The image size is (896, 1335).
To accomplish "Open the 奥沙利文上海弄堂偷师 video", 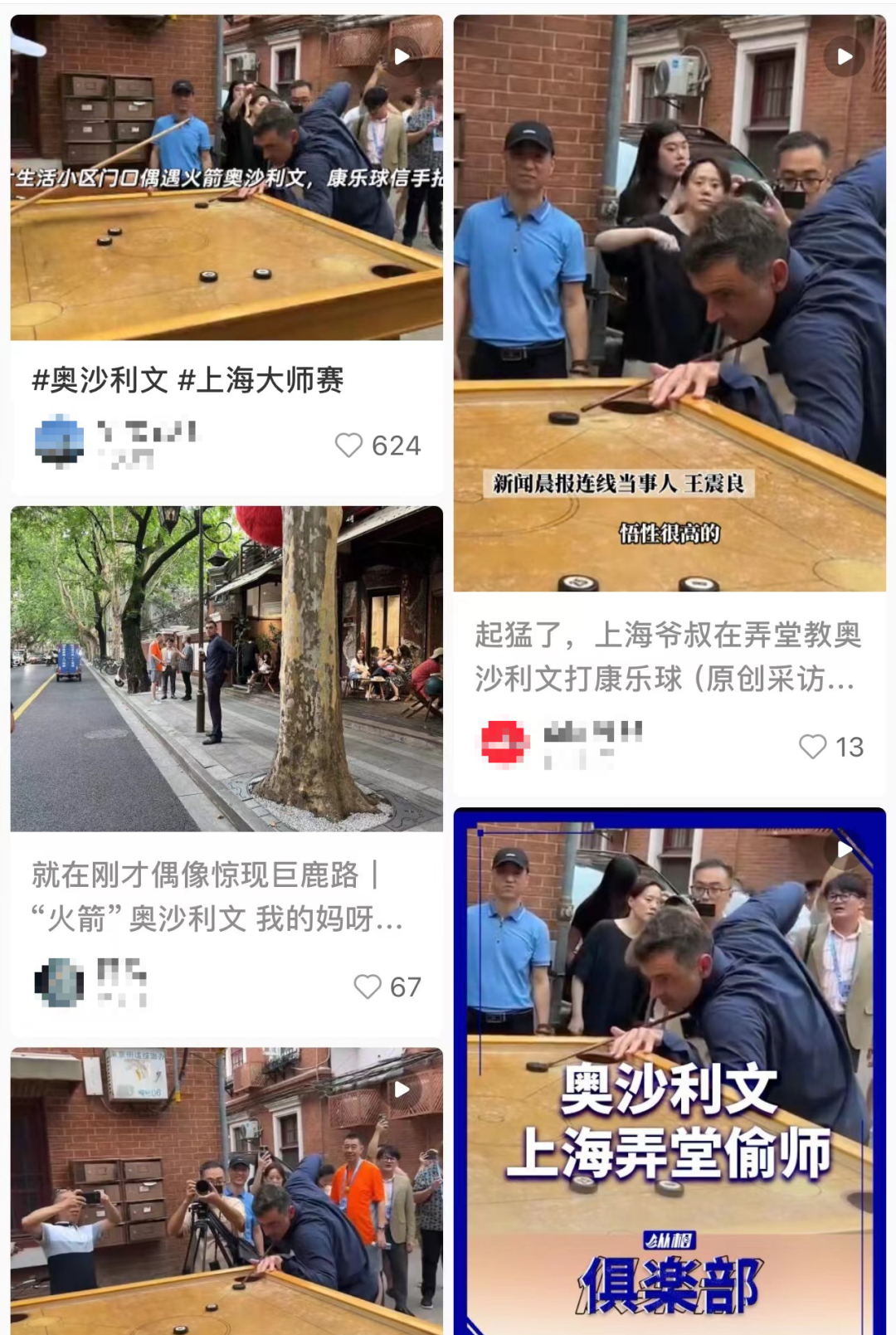I will (669, 1070).
